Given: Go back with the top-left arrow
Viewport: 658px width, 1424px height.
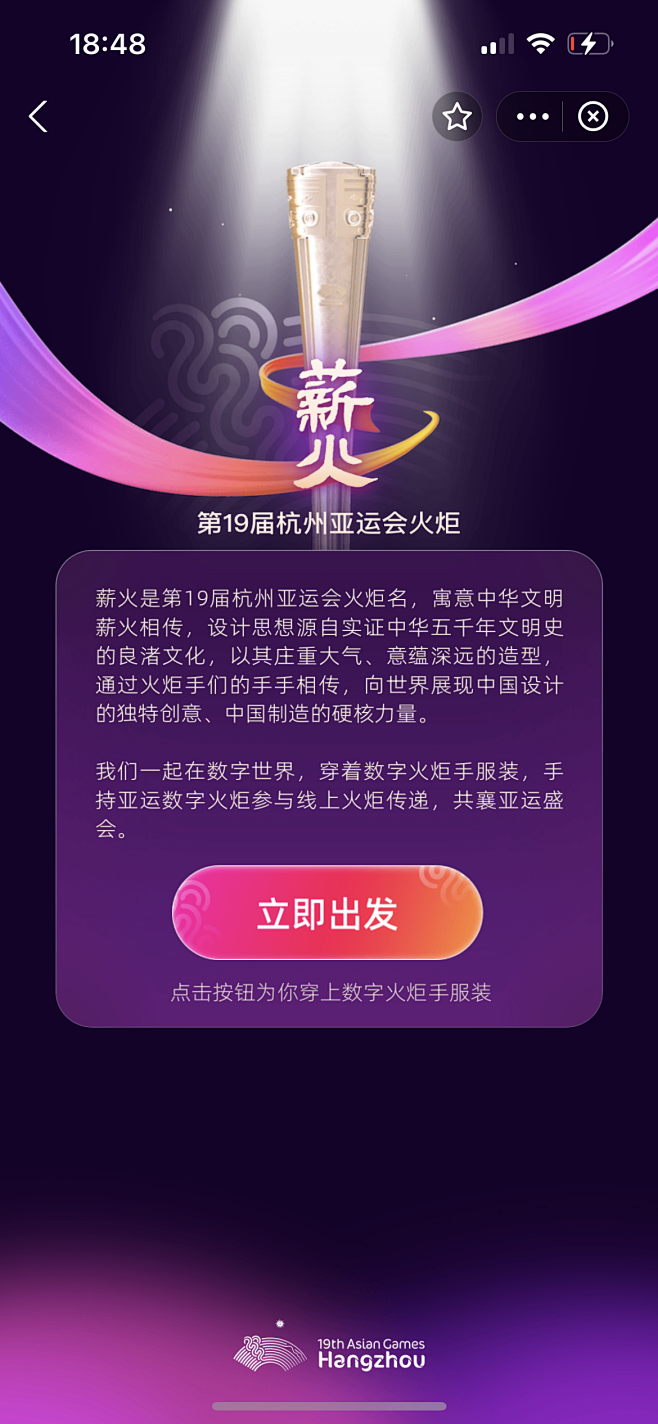Looking at the screenshot, I should 38,117.
